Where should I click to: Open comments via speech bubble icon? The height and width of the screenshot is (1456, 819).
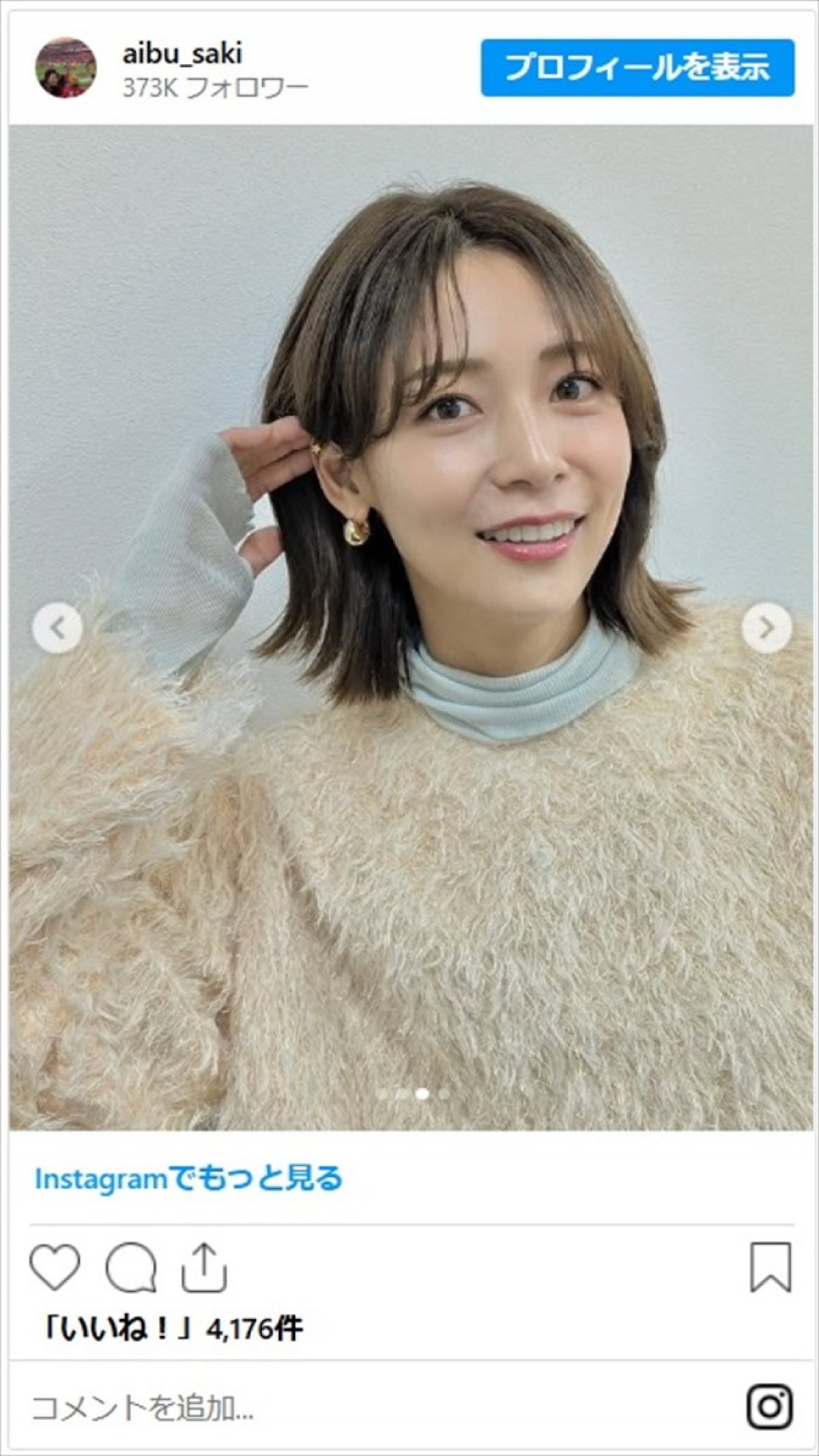tap(130, 1268)
